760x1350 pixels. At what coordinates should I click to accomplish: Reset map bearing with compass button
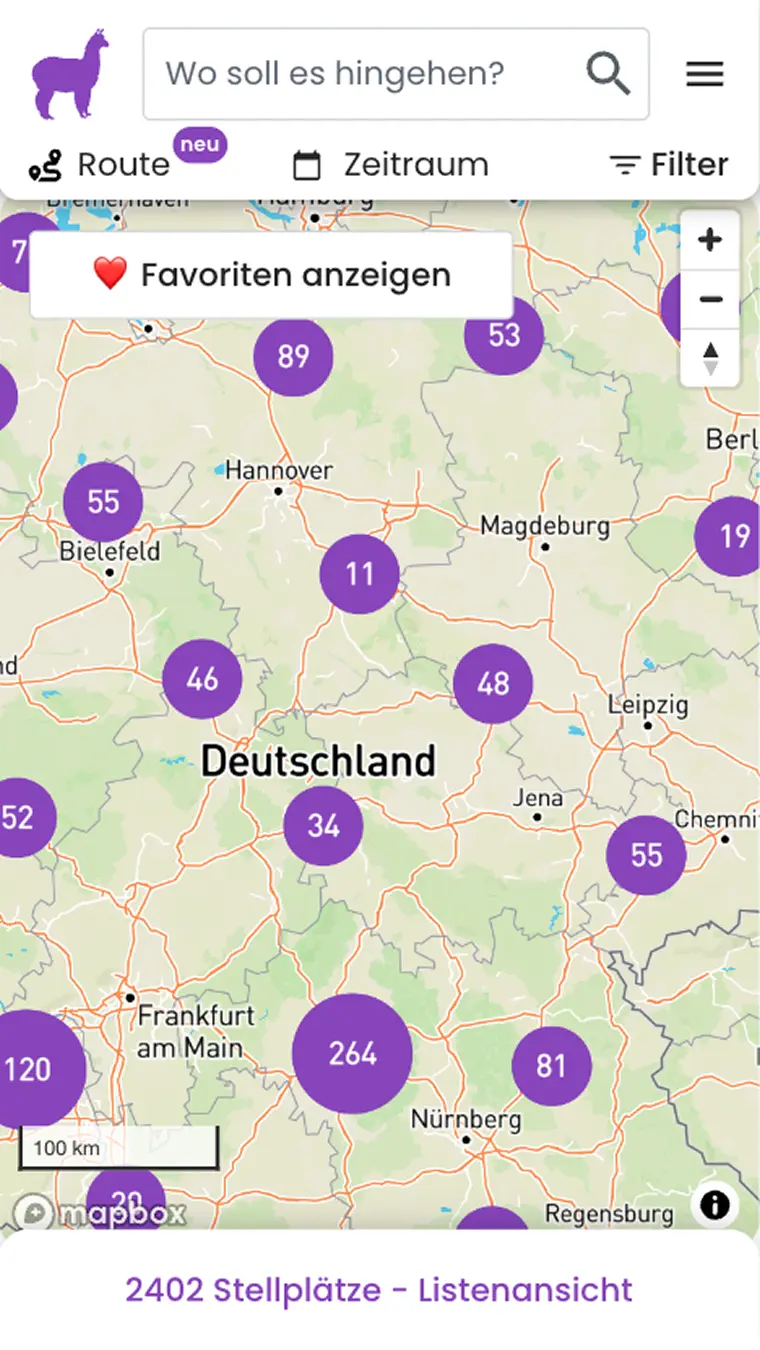(710, 358)
